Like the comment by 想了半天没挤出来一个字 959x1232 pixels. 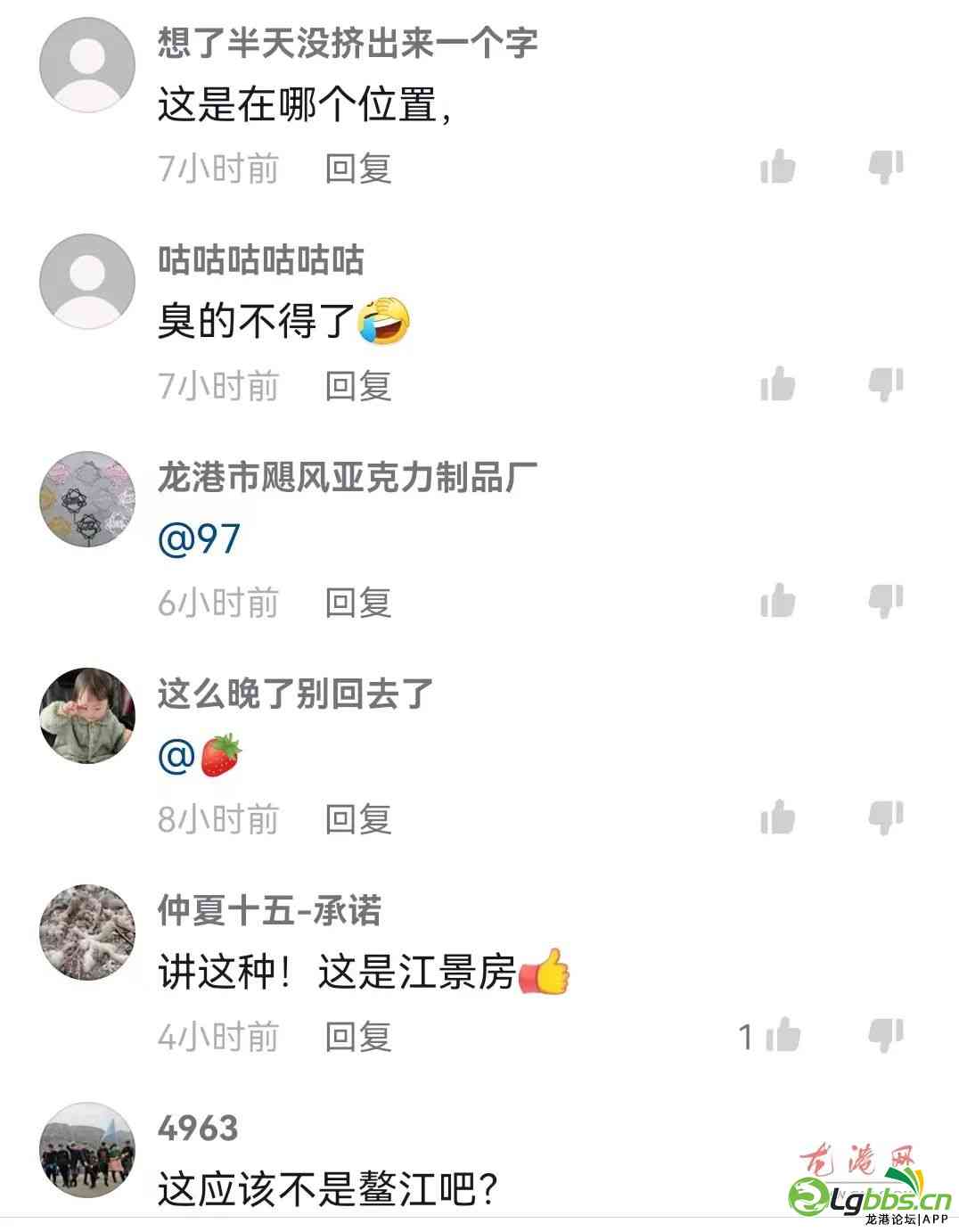pos(777,167)
